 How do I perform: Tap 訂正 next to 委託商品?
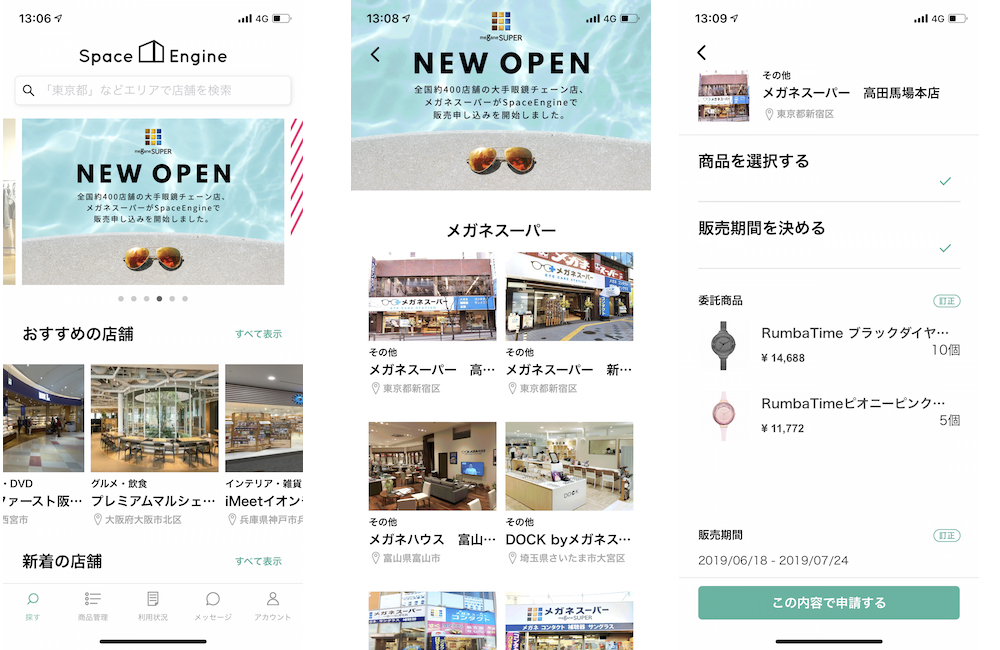click(x=946, y=301)
